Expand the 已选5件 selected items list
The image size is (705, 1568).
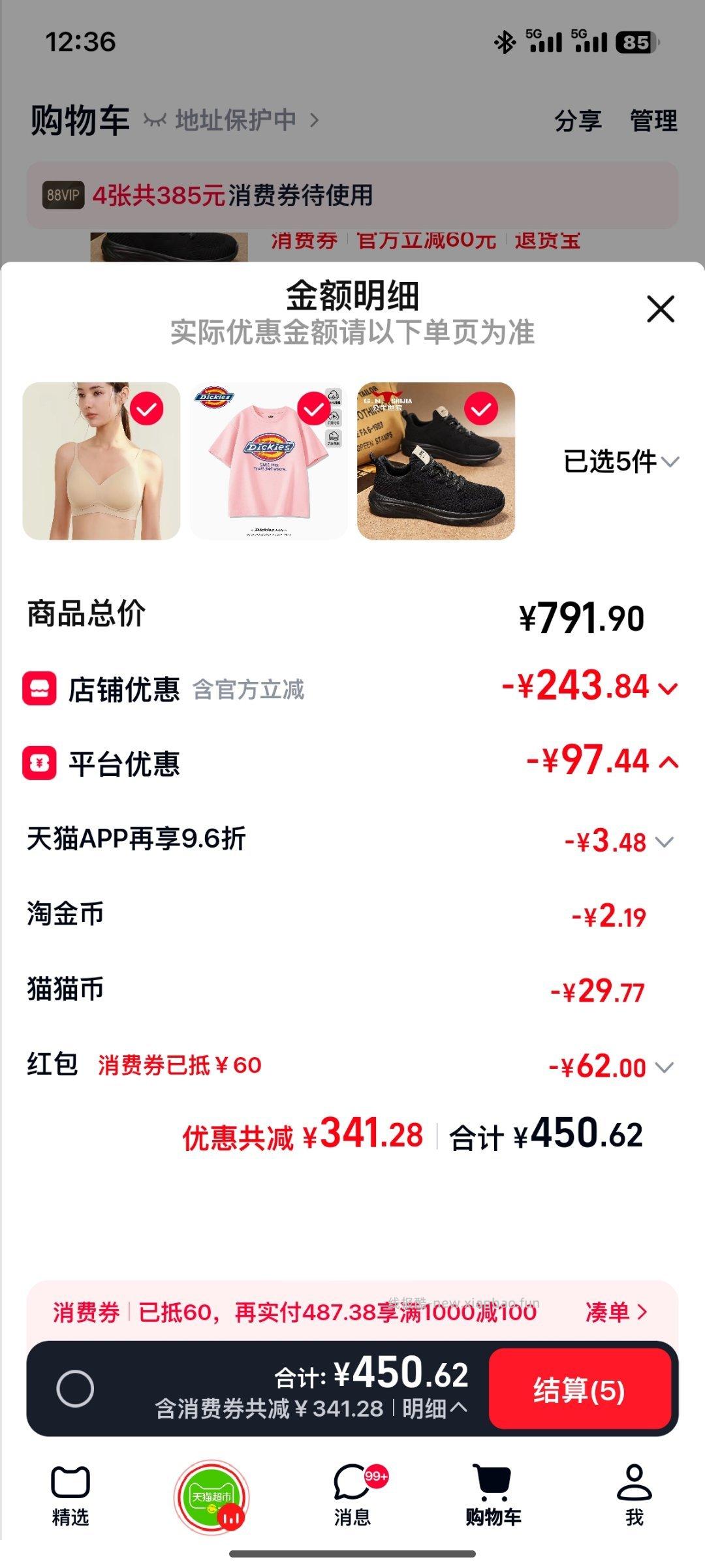coord(620,462)
